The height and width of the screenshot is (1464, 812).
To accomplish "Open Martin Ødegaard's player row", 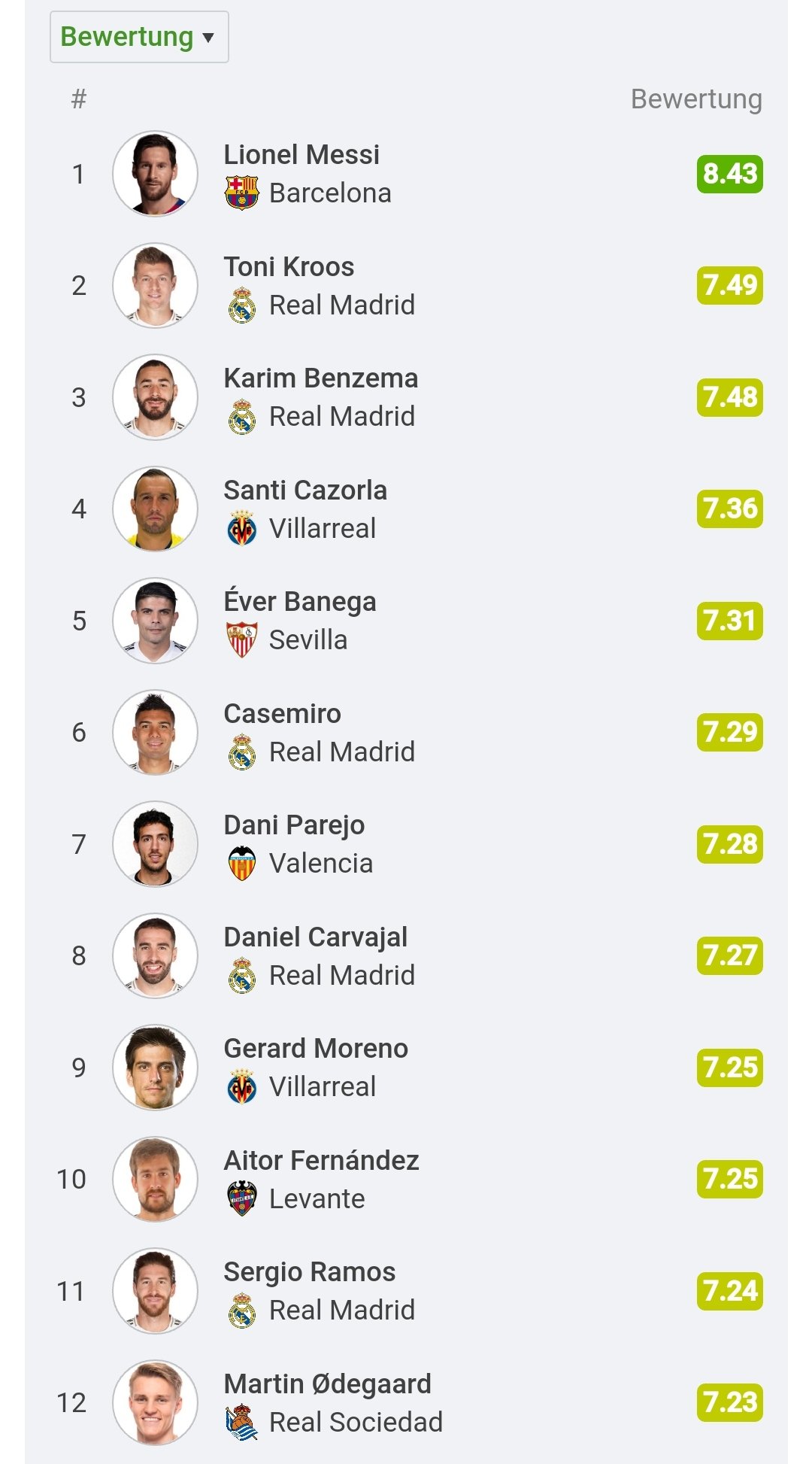I will pos(406,1403).
